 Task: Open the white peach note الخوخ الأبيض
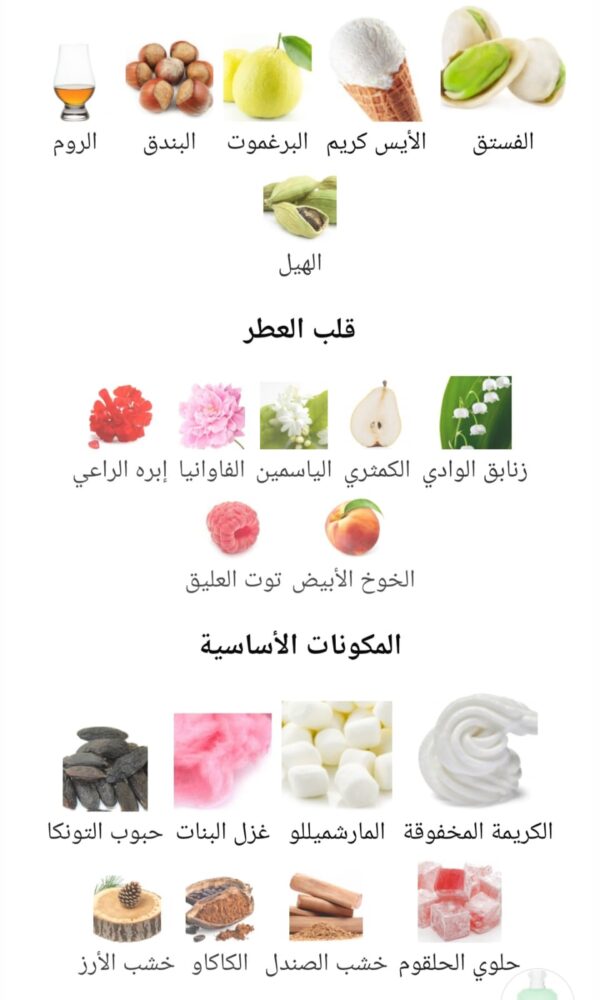pos(353,528)
